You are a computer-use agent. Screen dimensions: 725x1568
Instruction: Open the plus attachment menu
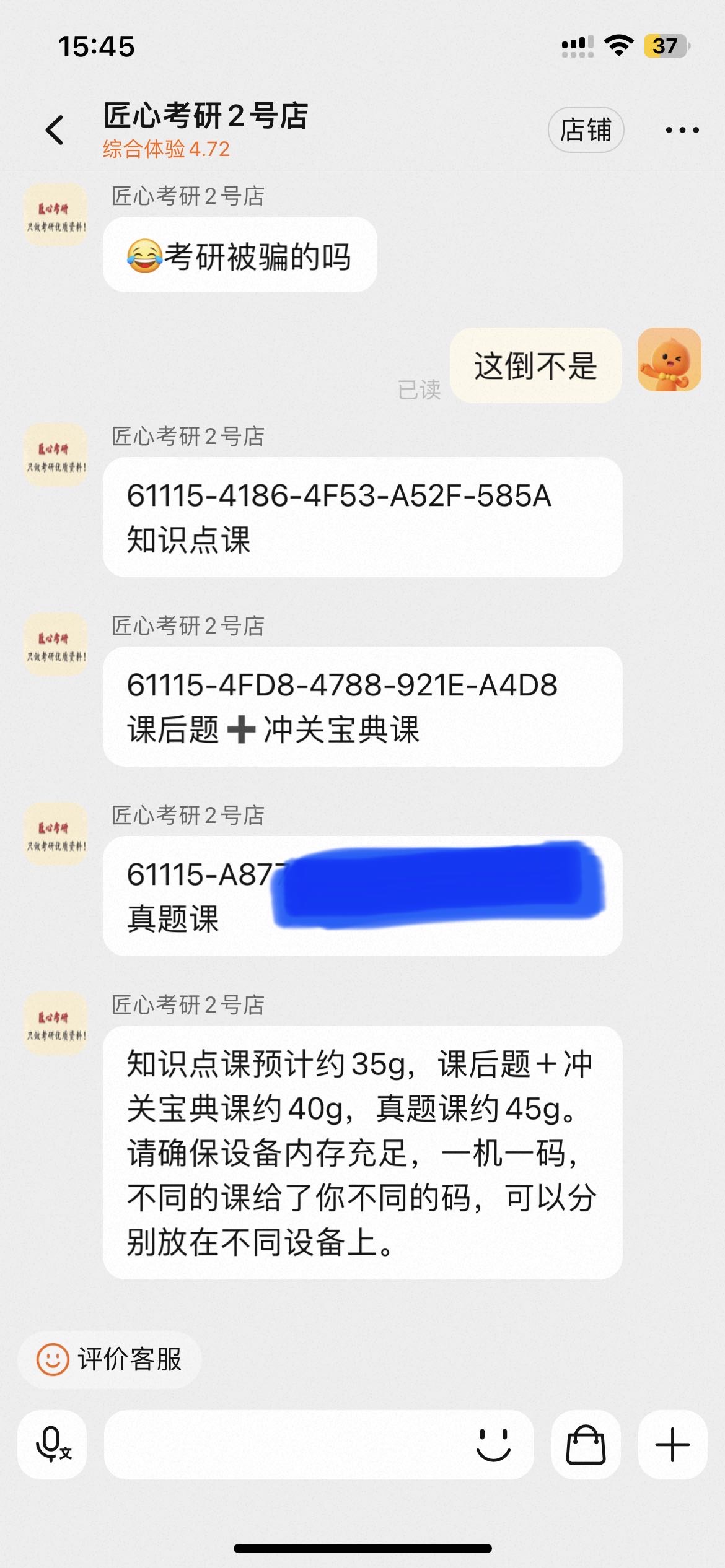pos(672,1444)
